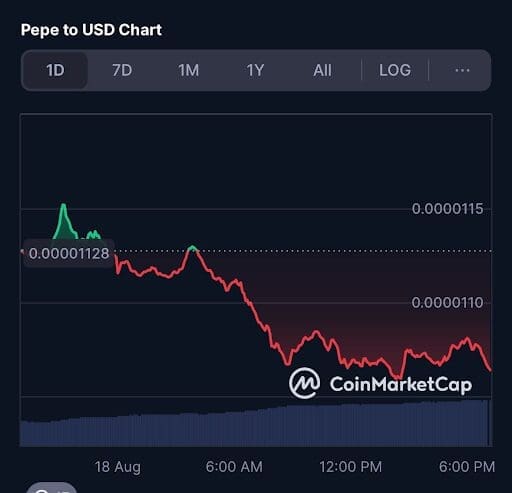
Task: Switch to the 1M chart range
Action: 189,70
